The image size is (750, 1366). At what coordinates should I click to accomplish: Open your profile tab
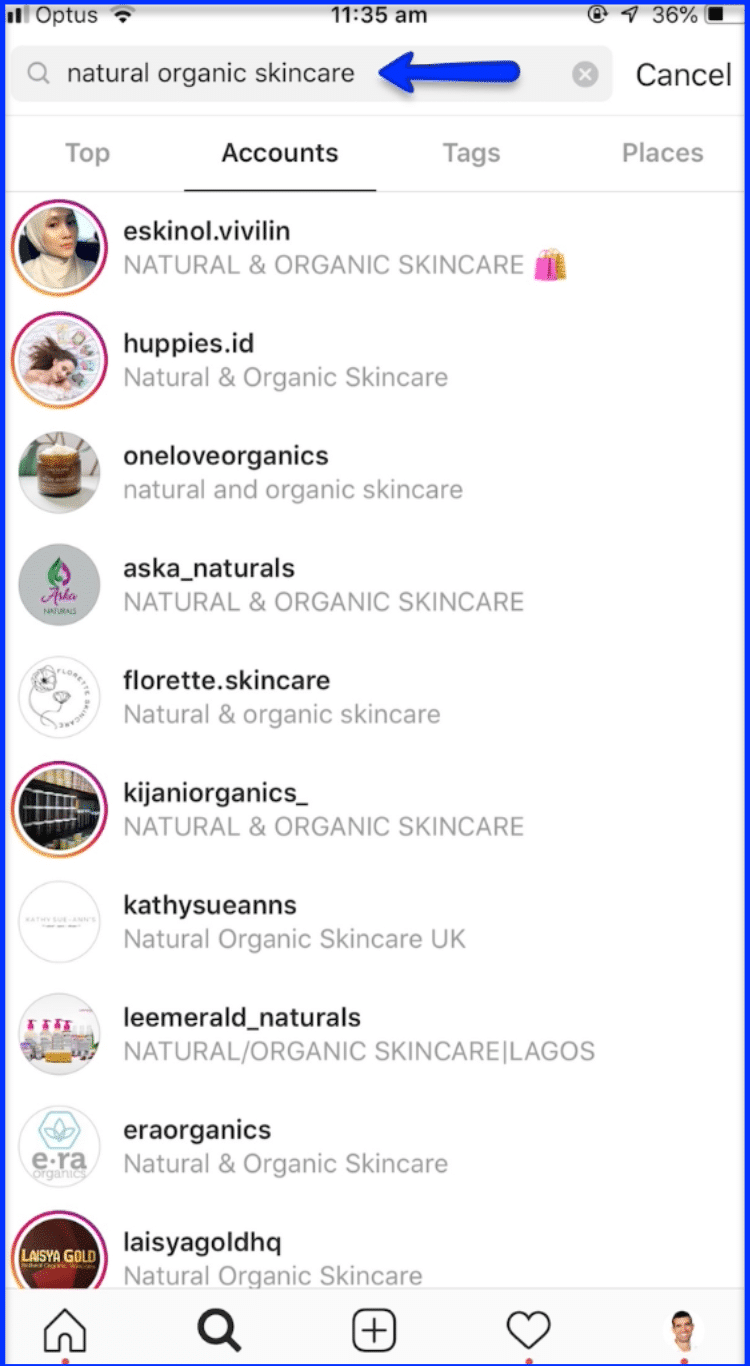(x=683, y=1331)
